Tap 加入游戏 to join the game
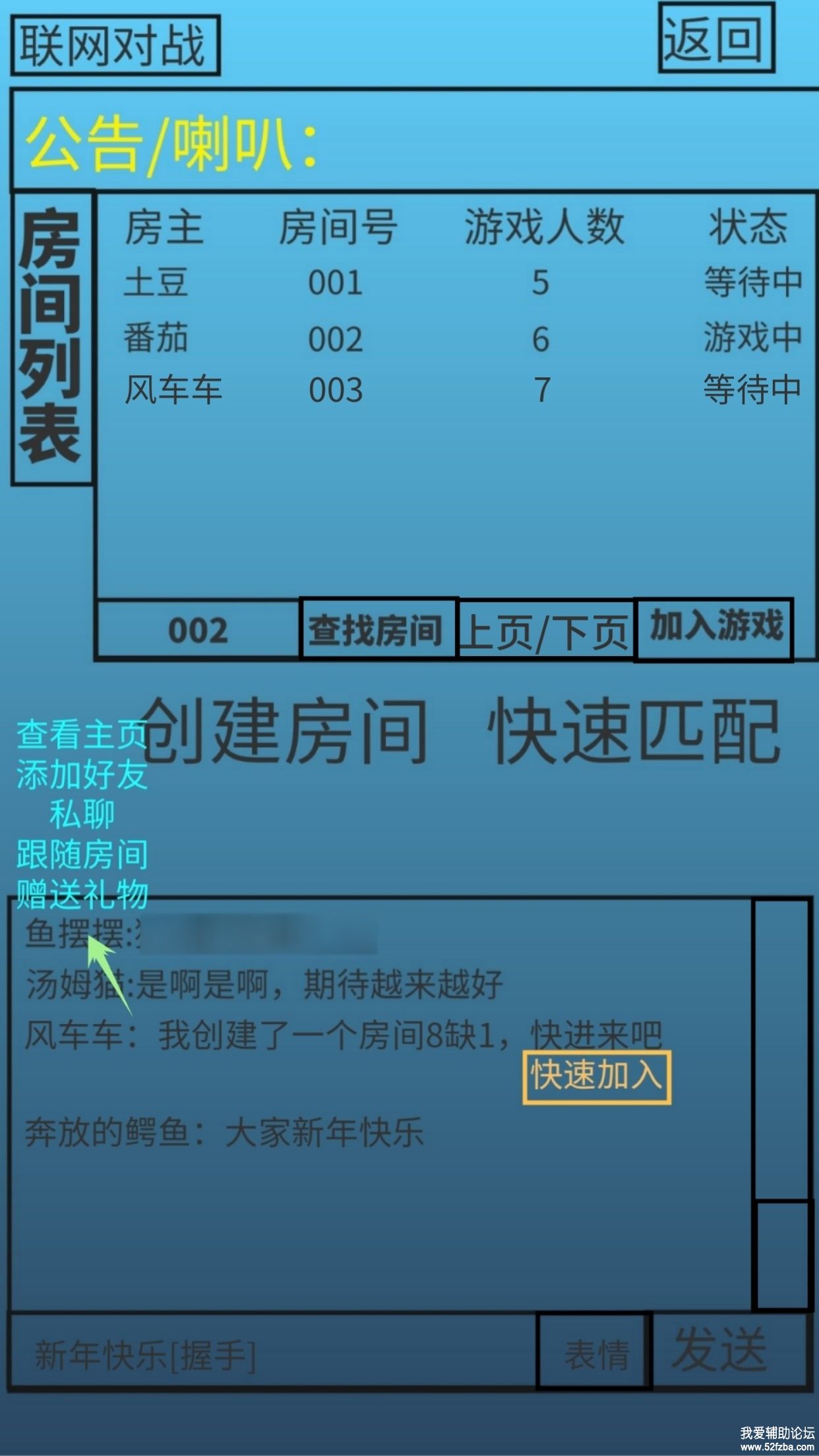Viewport: 819px width, 1456px height. [714, 628]
